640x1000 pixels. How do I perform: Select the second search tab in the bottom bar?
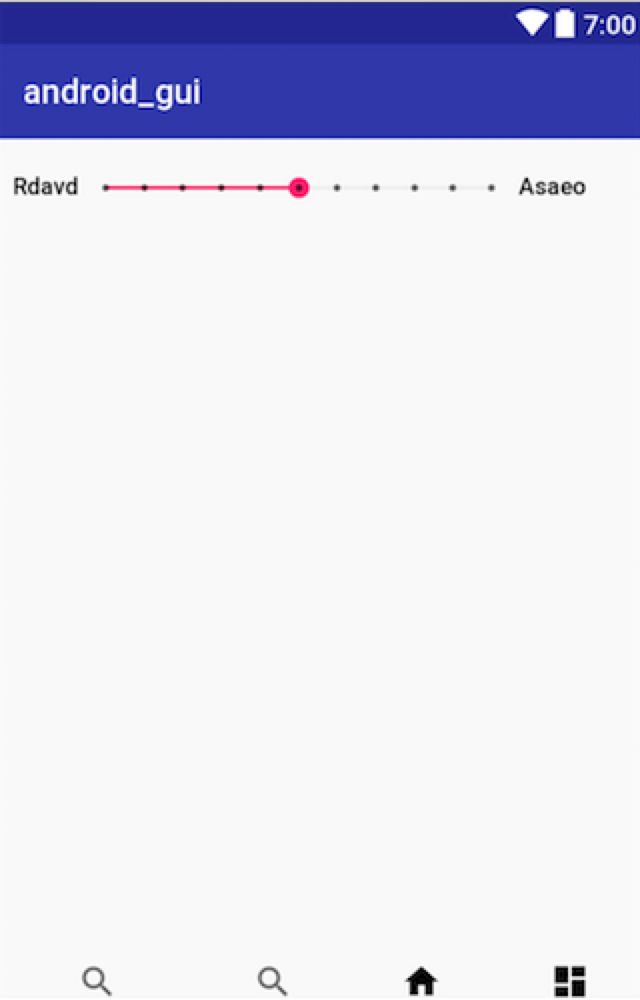(272, 981)
